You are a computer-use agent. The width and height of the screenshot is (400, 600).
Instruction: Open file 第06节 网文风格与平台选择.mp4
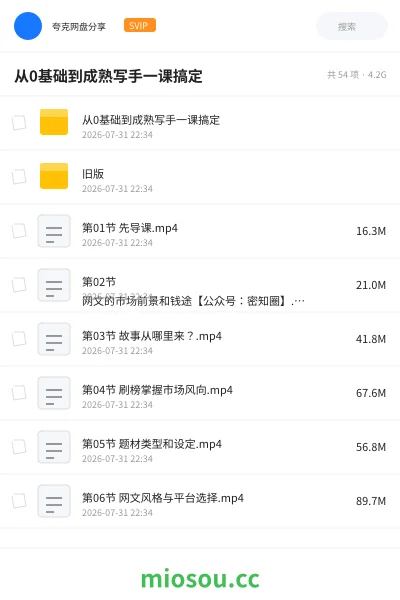click(x=200, y=501)
